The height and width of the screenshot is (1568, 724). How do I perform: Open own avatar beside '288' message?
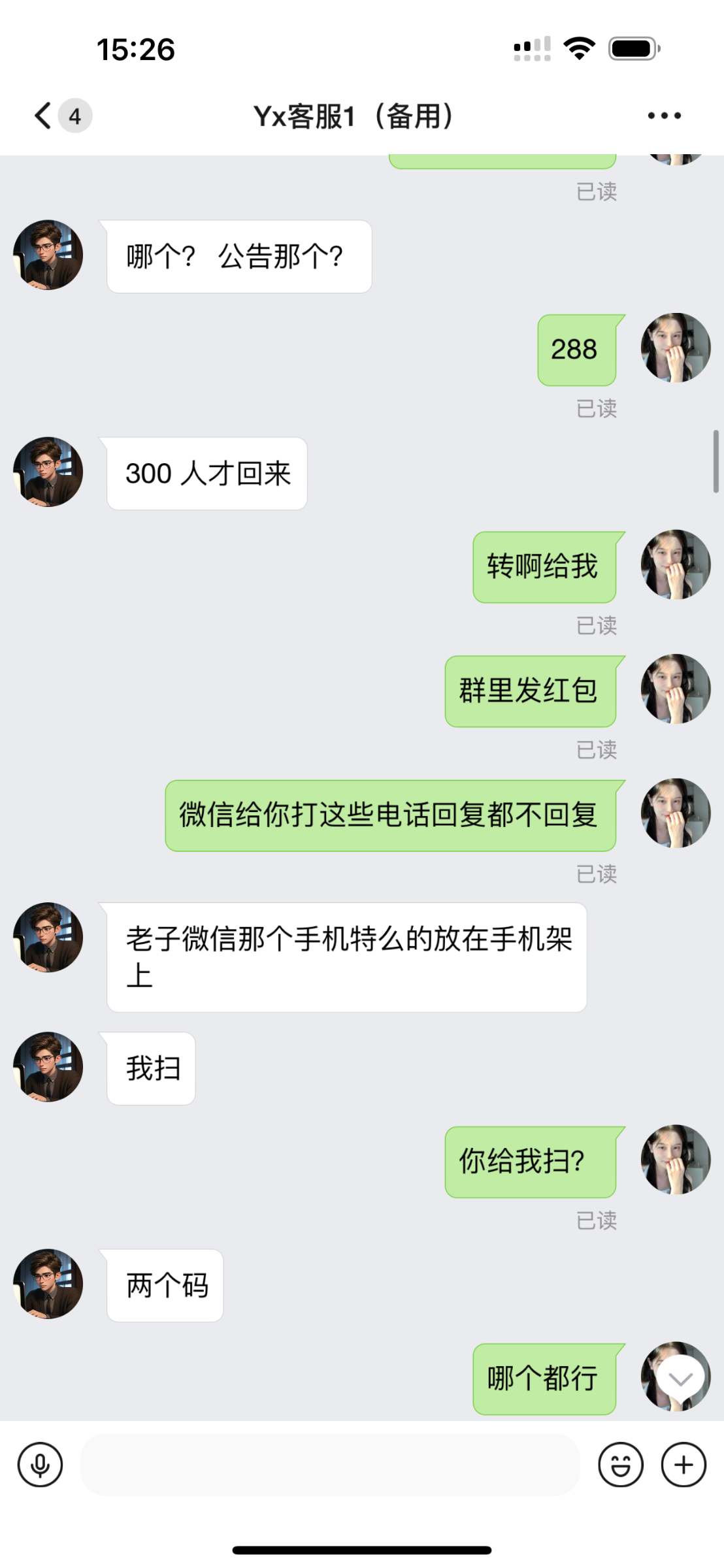point(675,348)
